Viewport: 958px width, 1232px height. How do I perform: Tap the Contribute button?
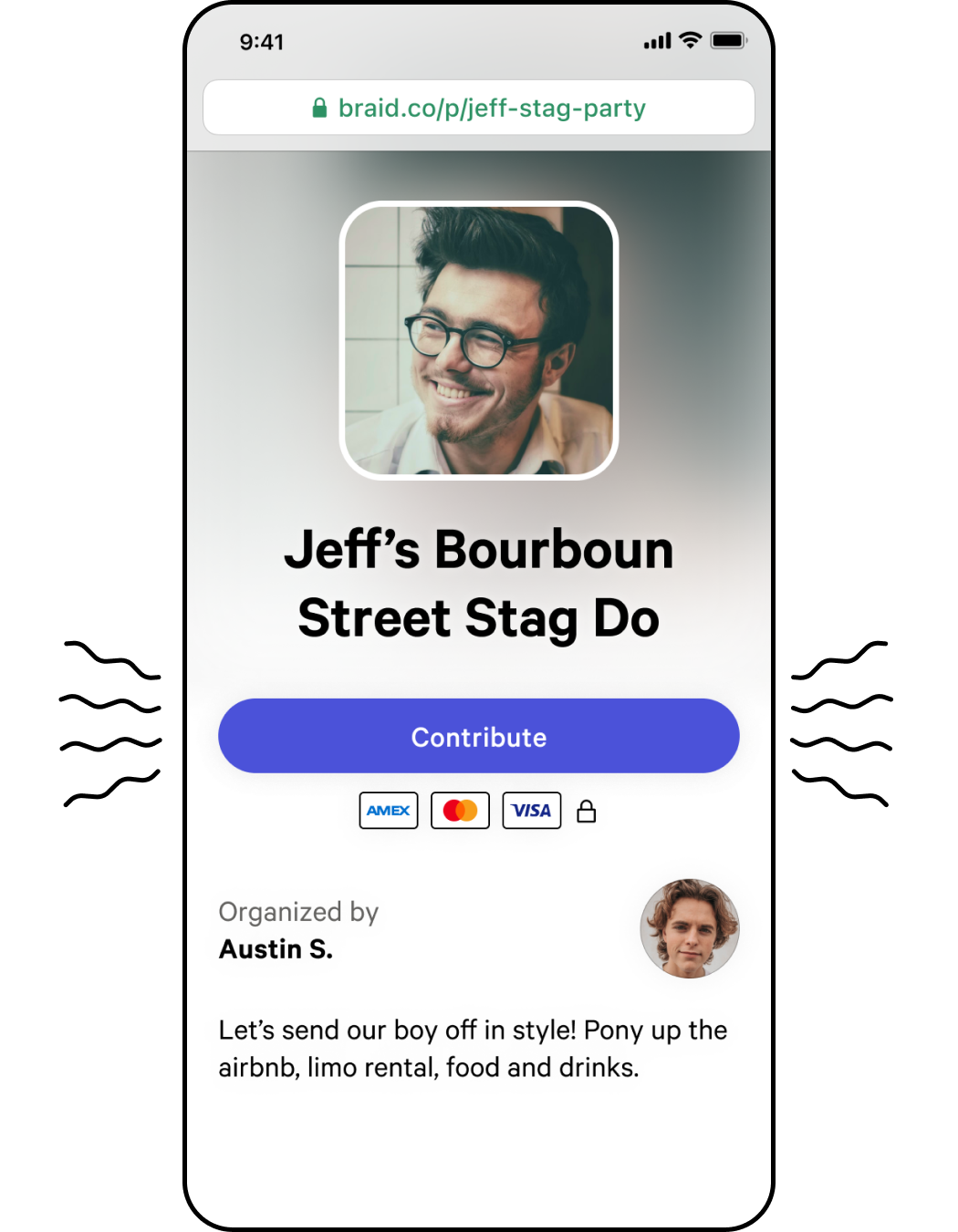point(478,736)
